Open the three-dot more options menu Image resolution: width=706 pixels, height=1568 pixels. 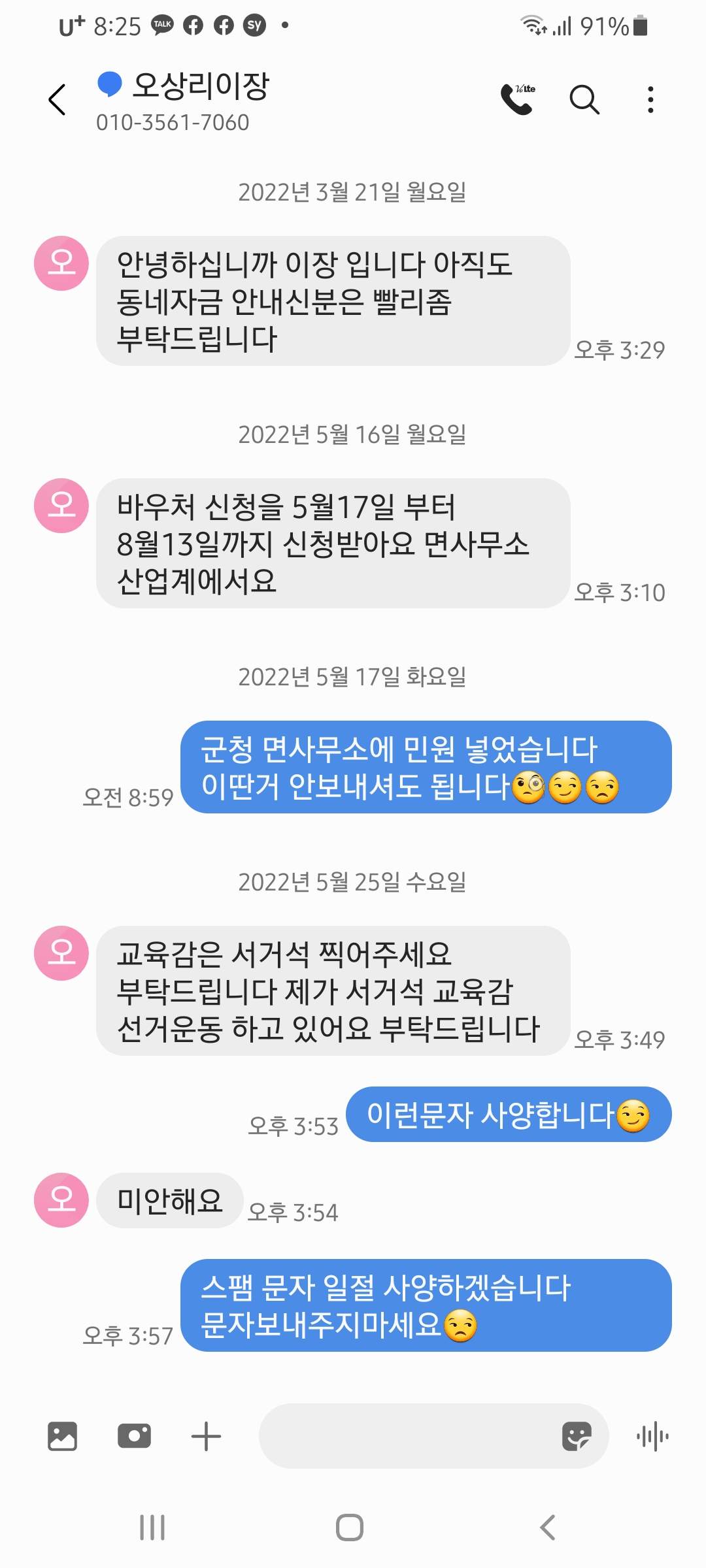tap(649, 99)
